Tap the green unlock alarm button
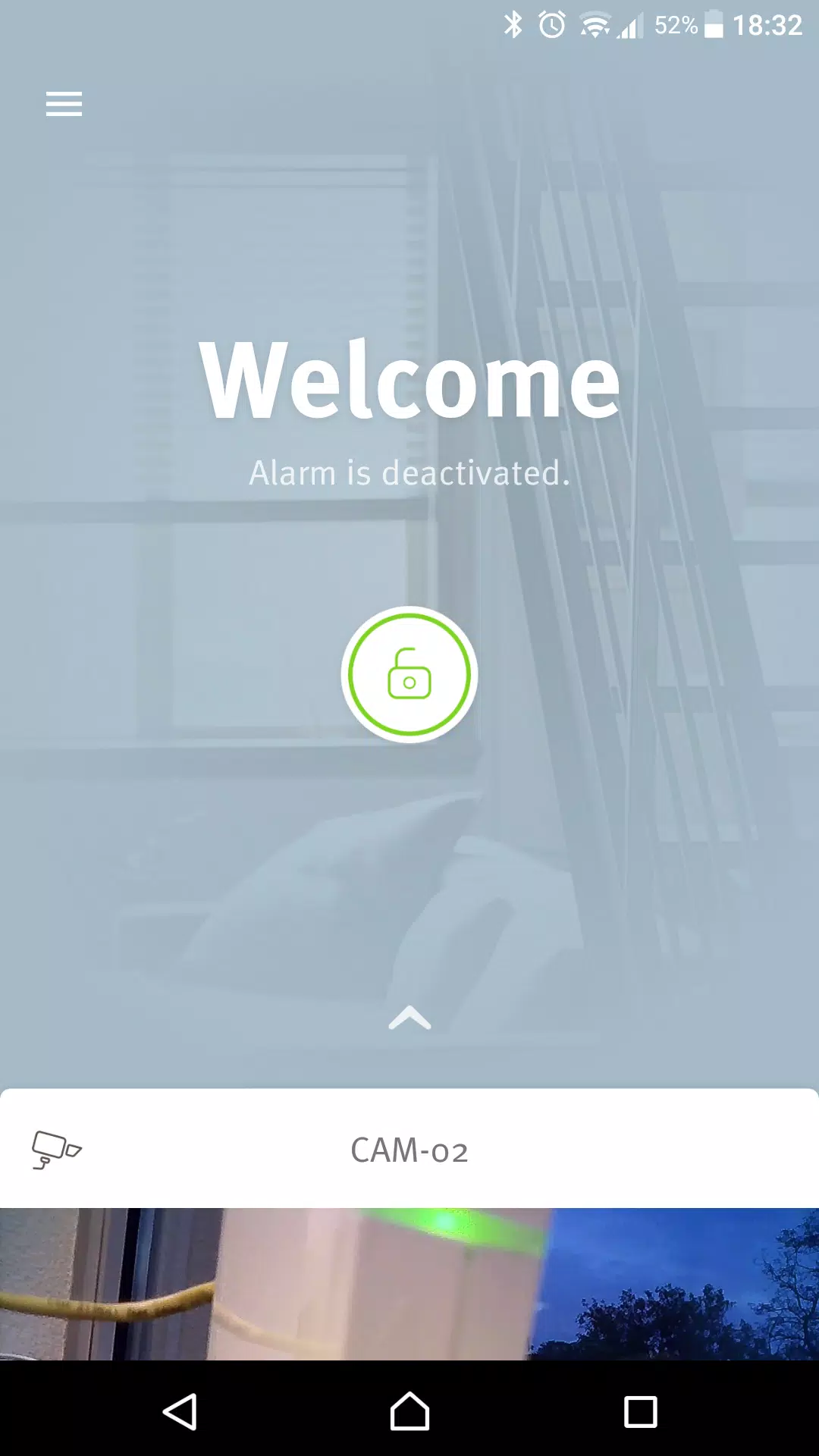This screenshot has height=1456, width=819. (x=409, y=674)
